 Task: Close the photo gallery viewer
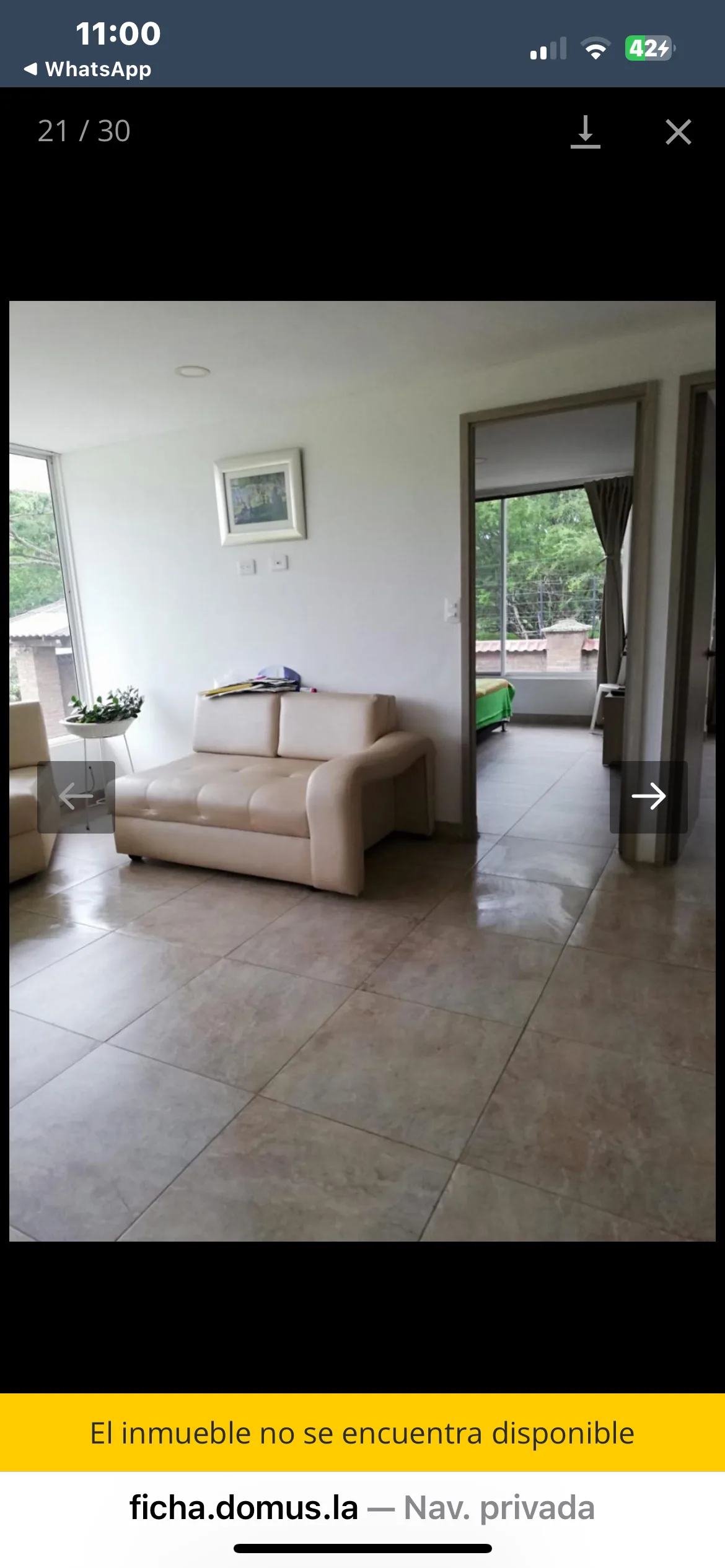(678, 132)
